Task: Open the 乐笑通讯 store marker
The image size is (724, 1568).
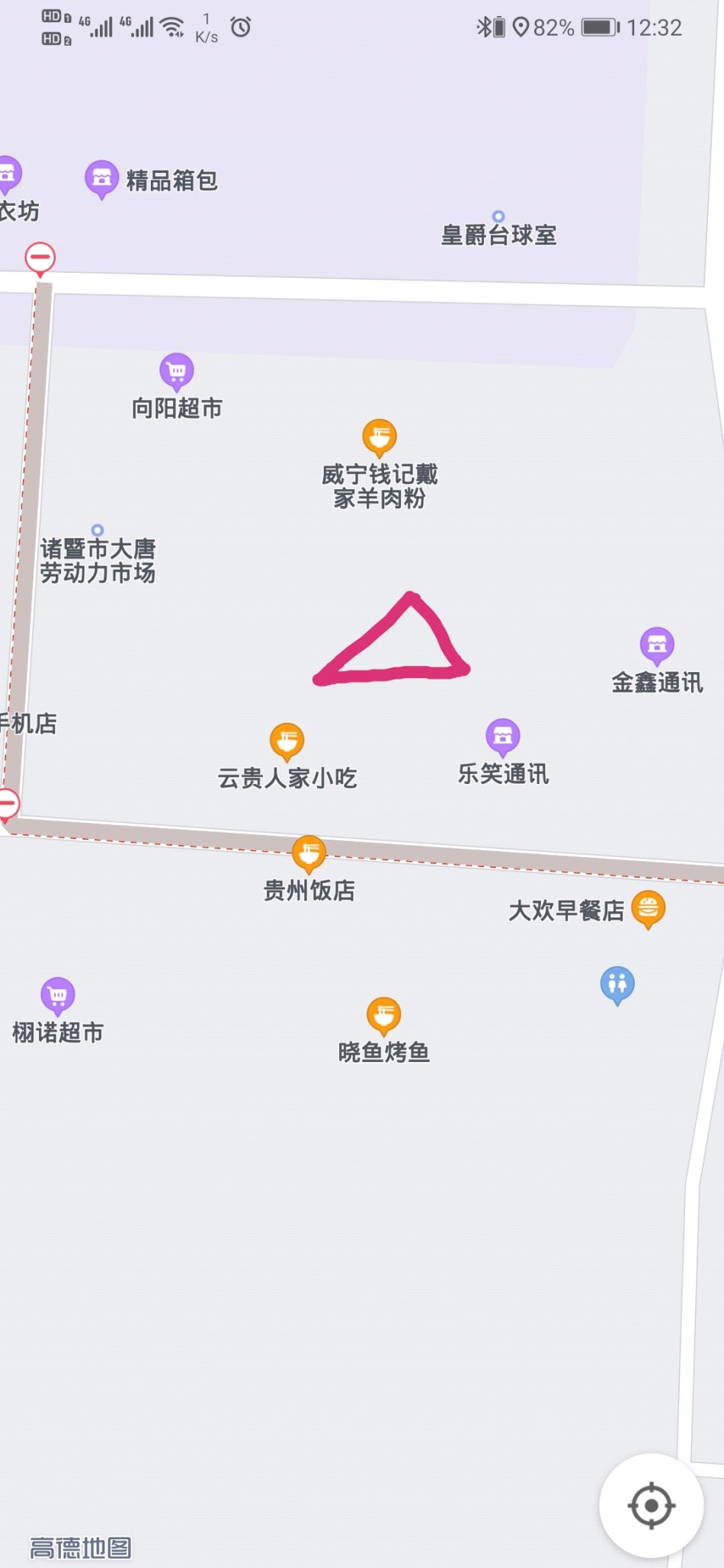Action: [x=503, y=736]
